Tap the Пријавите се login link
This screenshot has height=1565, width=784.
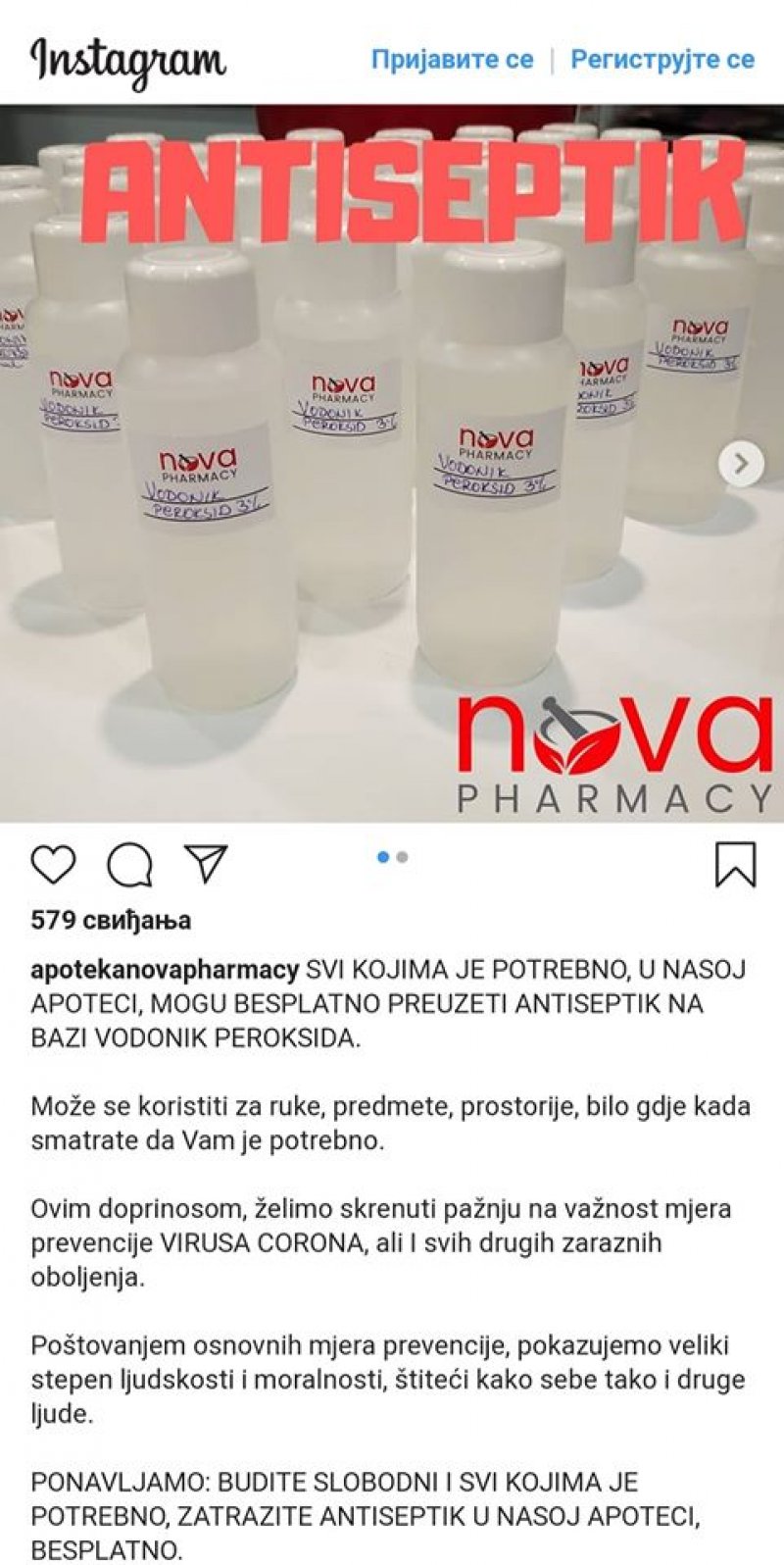(452, 60)
